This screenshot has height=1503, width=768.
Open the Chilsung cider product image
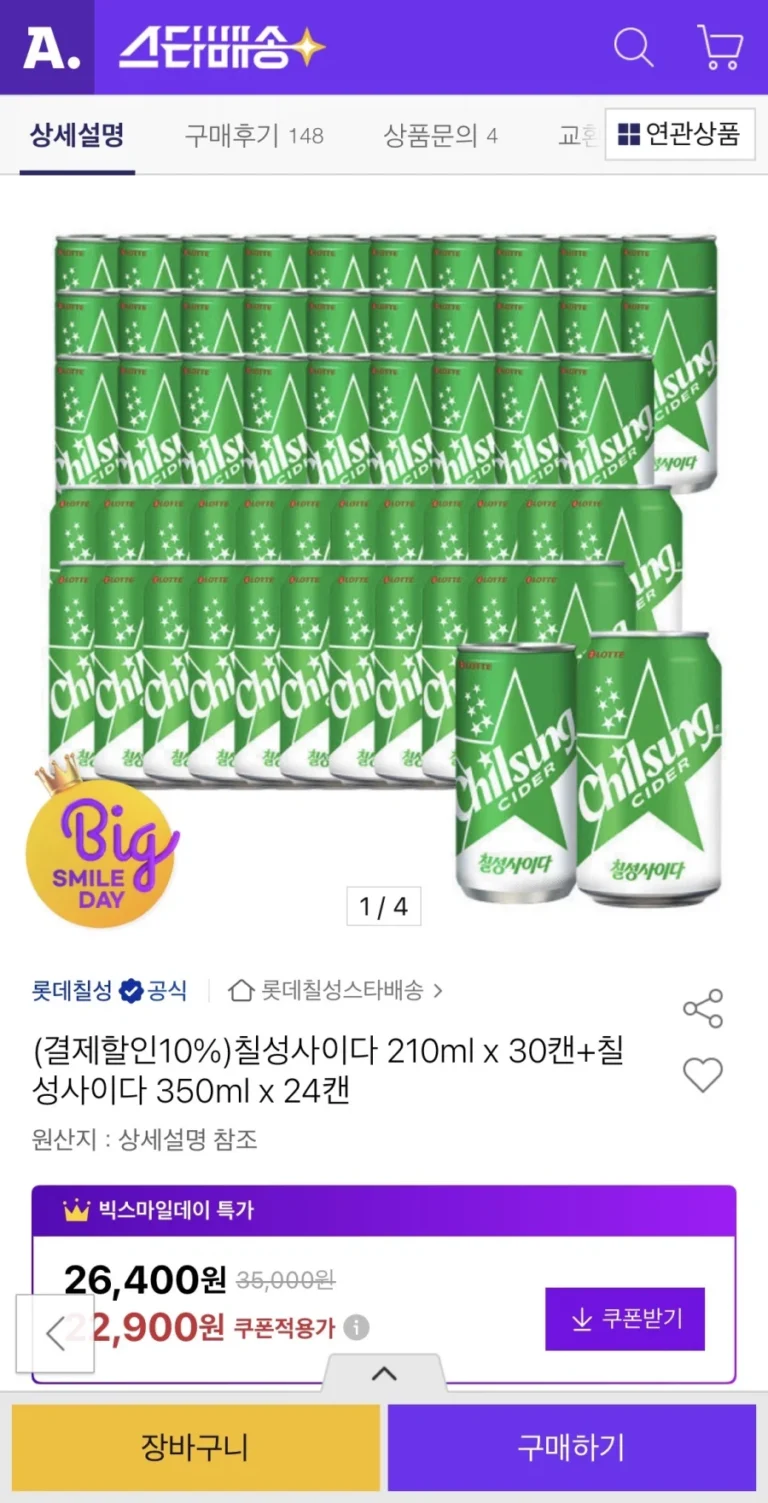pos(384,570)
